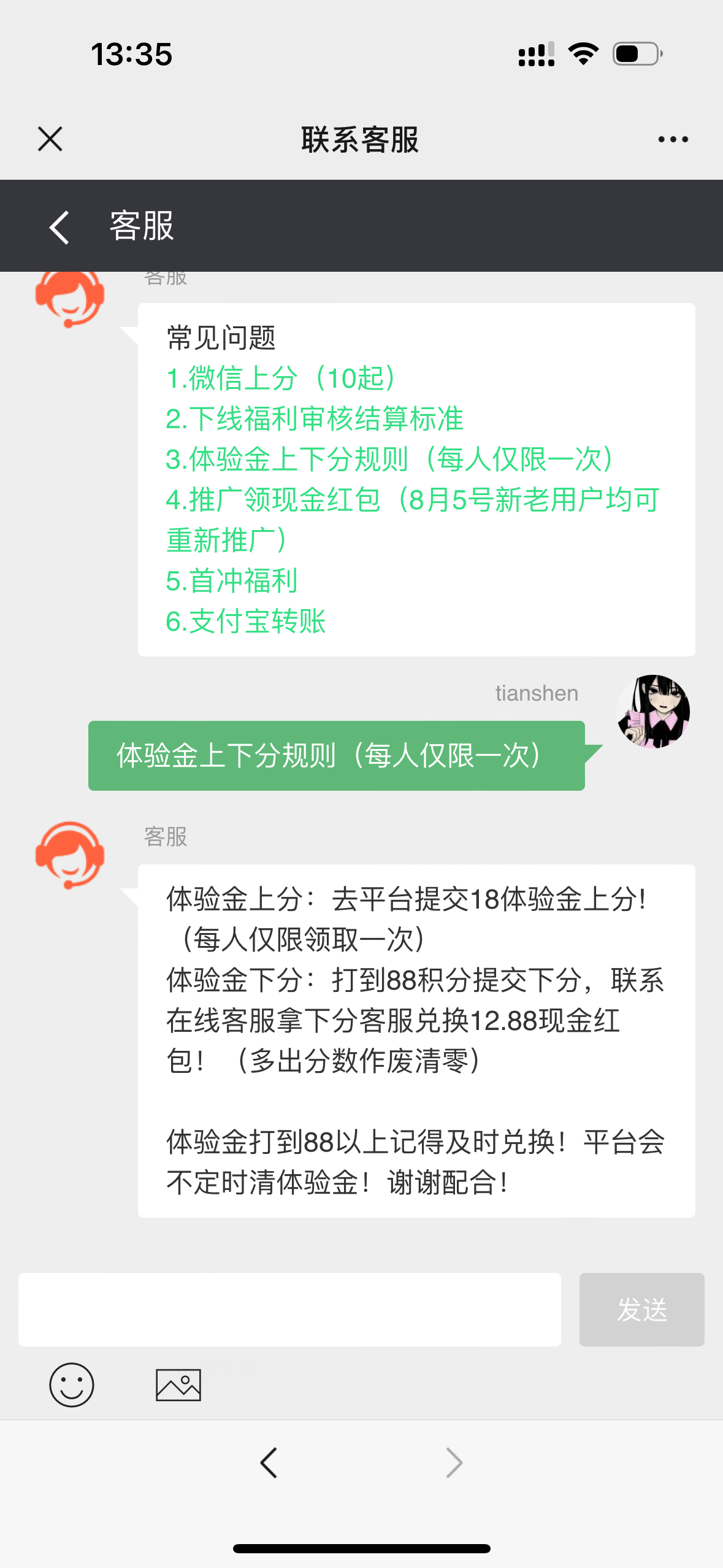Open FAQ link 2.下线福利审核结算标准

315,418
